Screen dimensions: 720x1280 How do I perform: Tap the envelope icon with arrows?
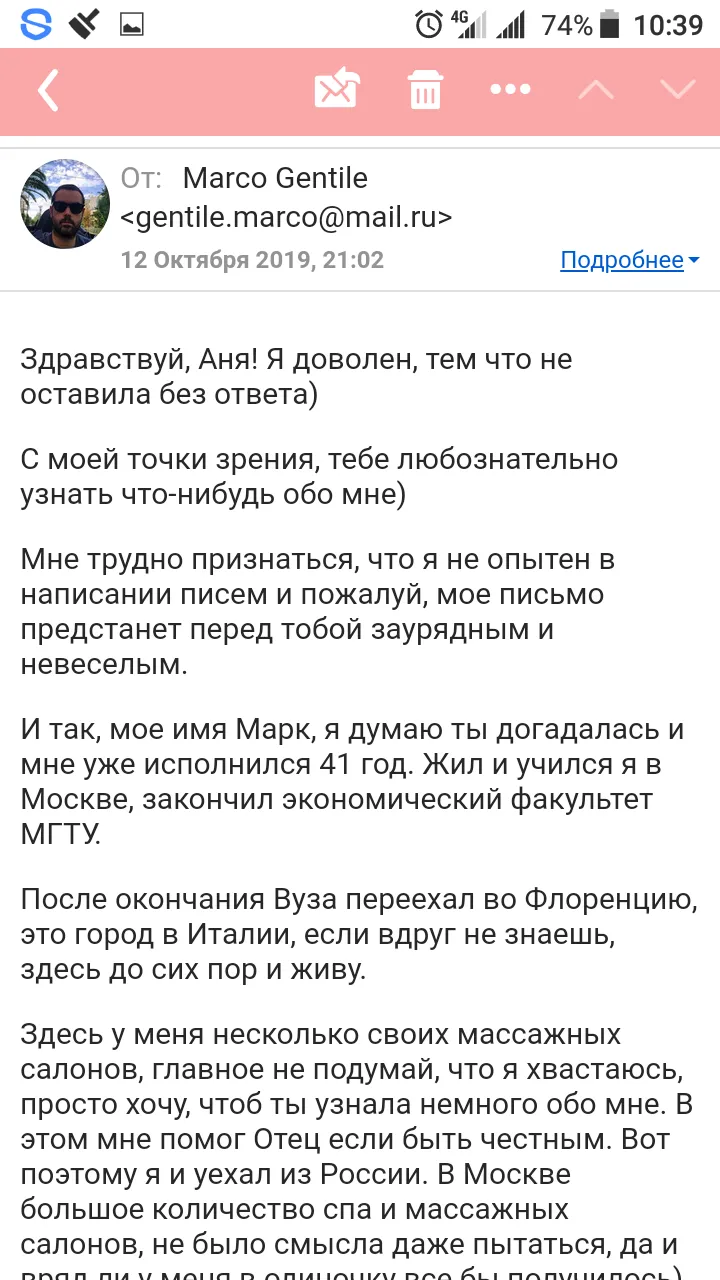click(x=337, y=90)
